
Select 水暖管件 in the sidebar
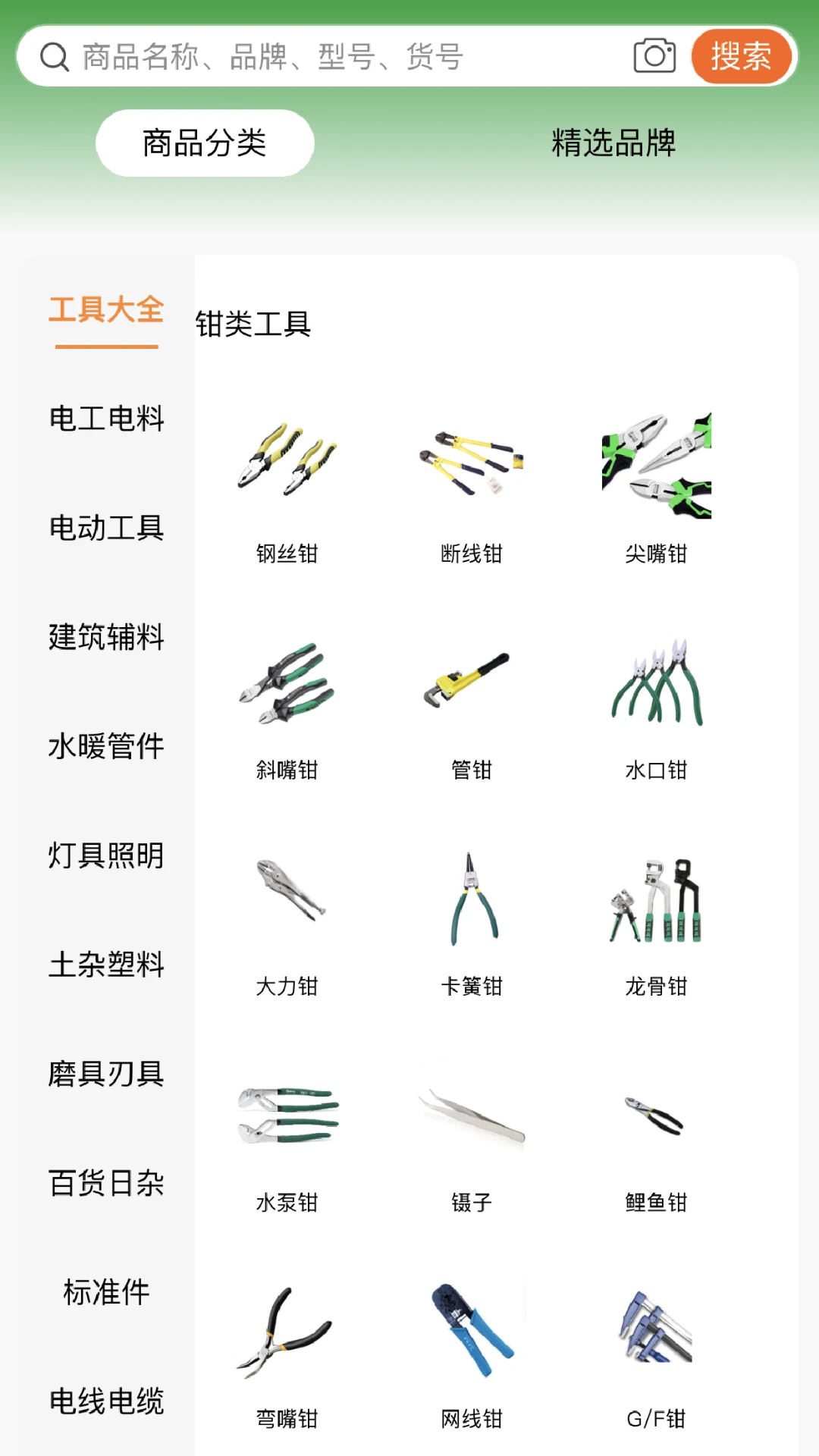[106, 747]
